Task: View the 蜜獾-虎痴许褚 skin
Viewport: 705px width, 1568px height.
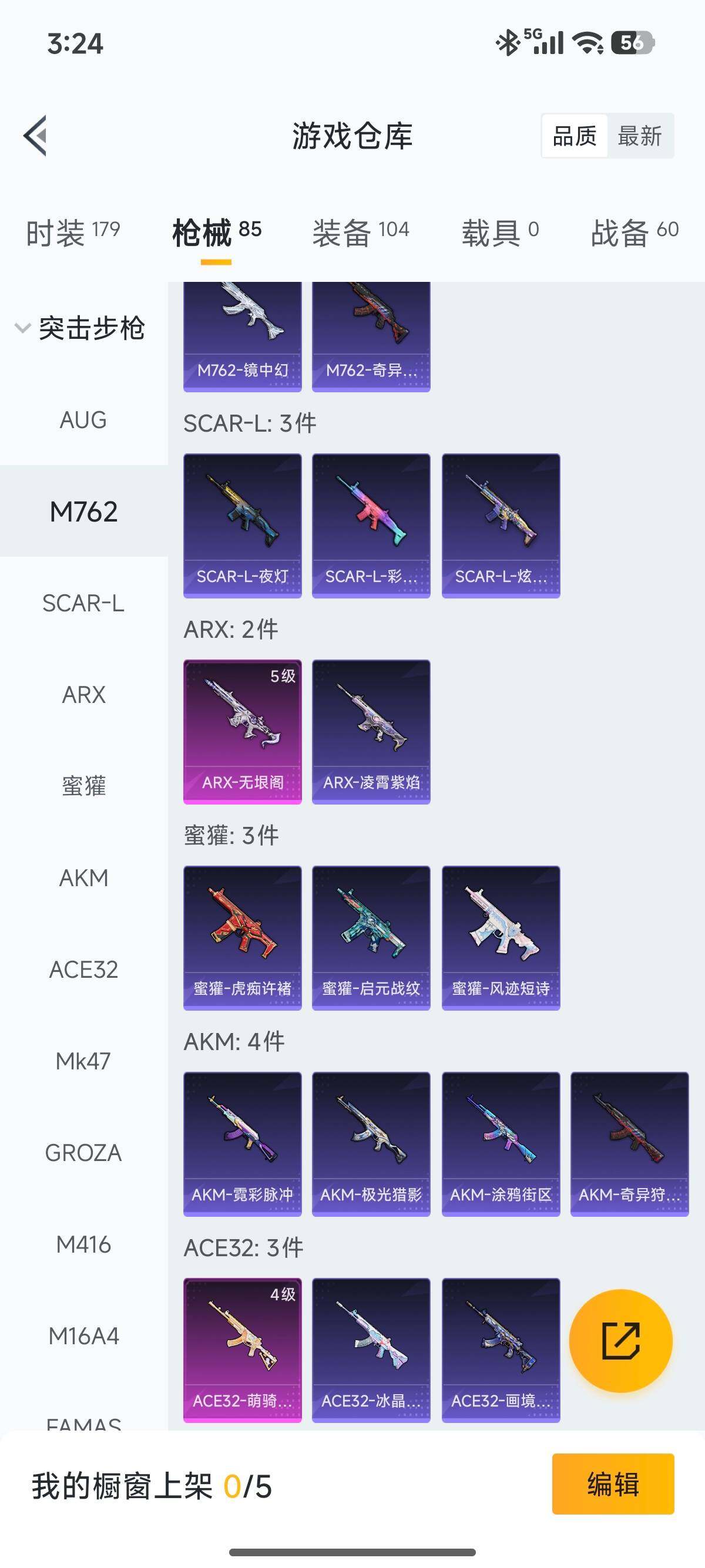Action: [242, 937]
